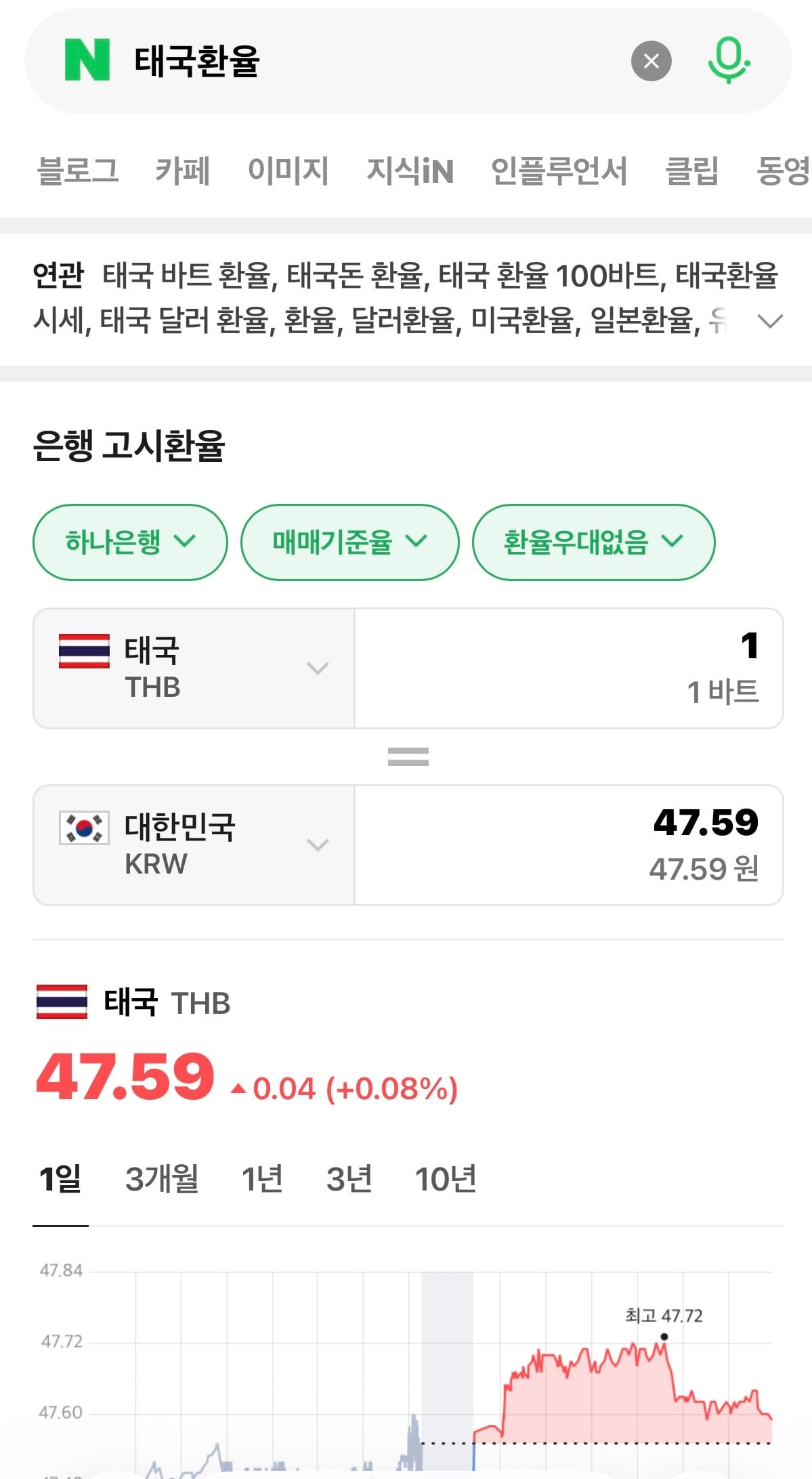Image resolution: width=812 pixels, height=1479 pixels.
Task: Select the 3개월 chart period
Action: pos(162,1179)
